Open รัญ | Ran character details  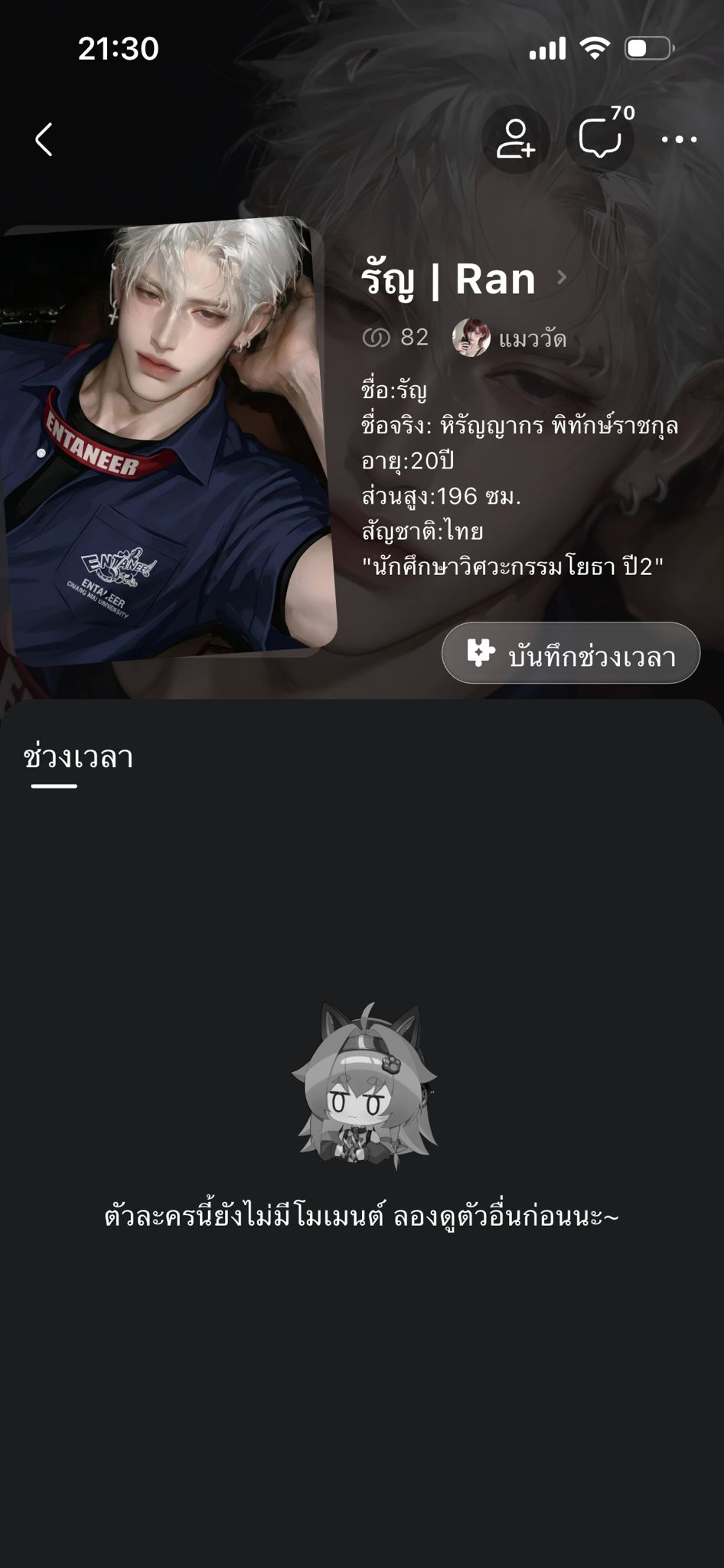pos(464,279)
